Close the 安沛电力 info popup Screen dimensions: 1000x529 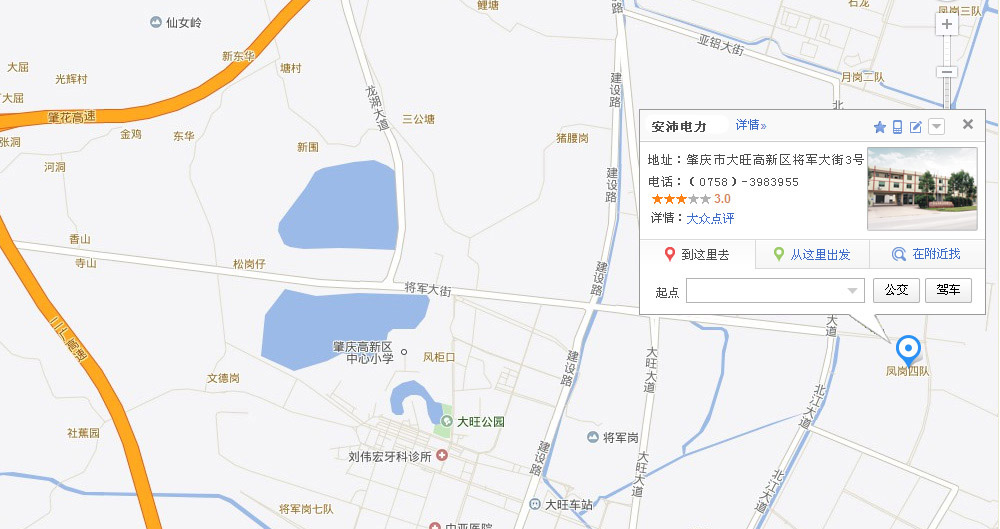(967, 125)
